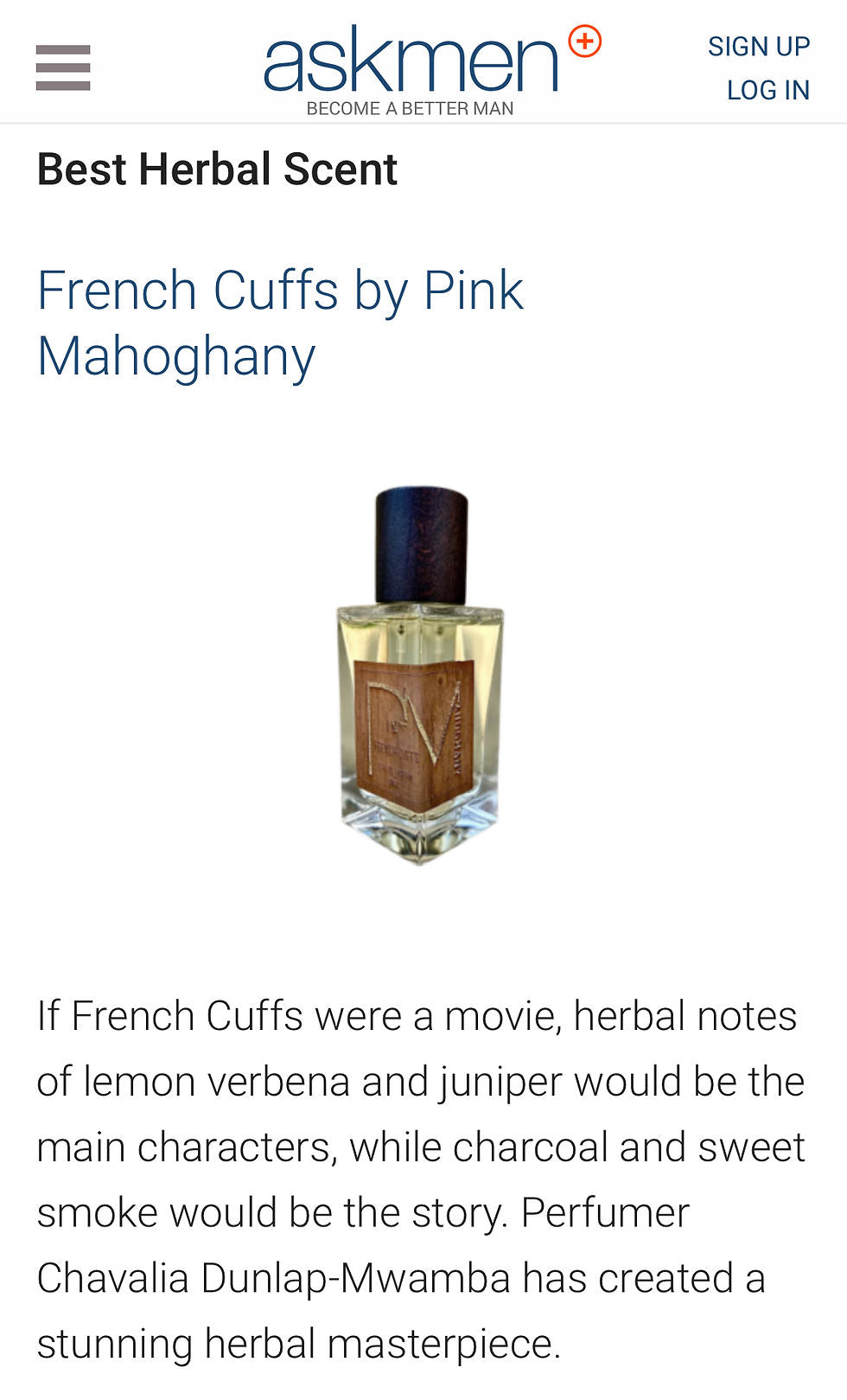847x1400 pixels.
Task: Open the French Cuffs bottle image
Action: coord(420,674)
